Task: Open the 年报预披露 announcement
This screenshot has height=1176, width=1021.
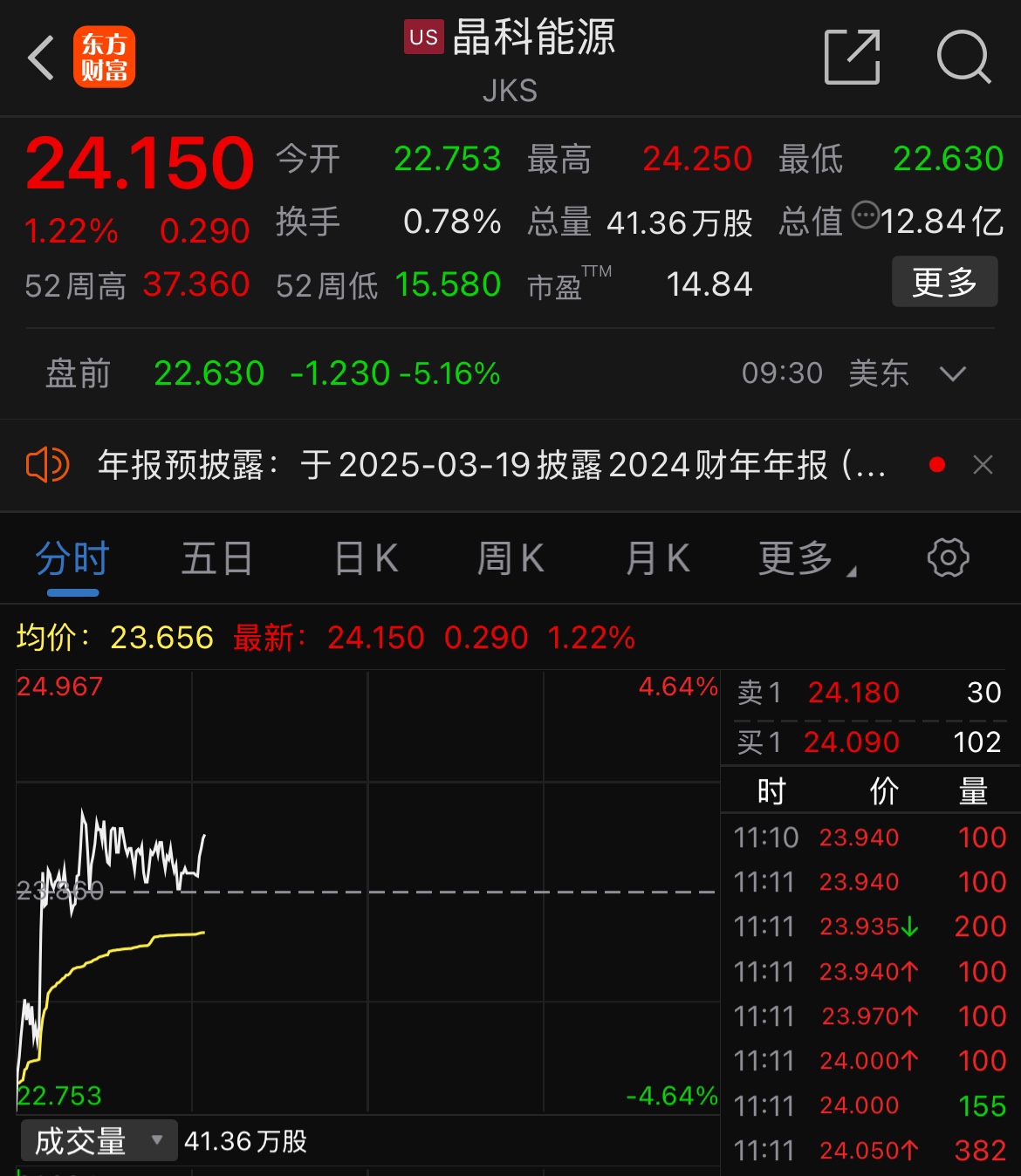Action: (x=489, y=465)
